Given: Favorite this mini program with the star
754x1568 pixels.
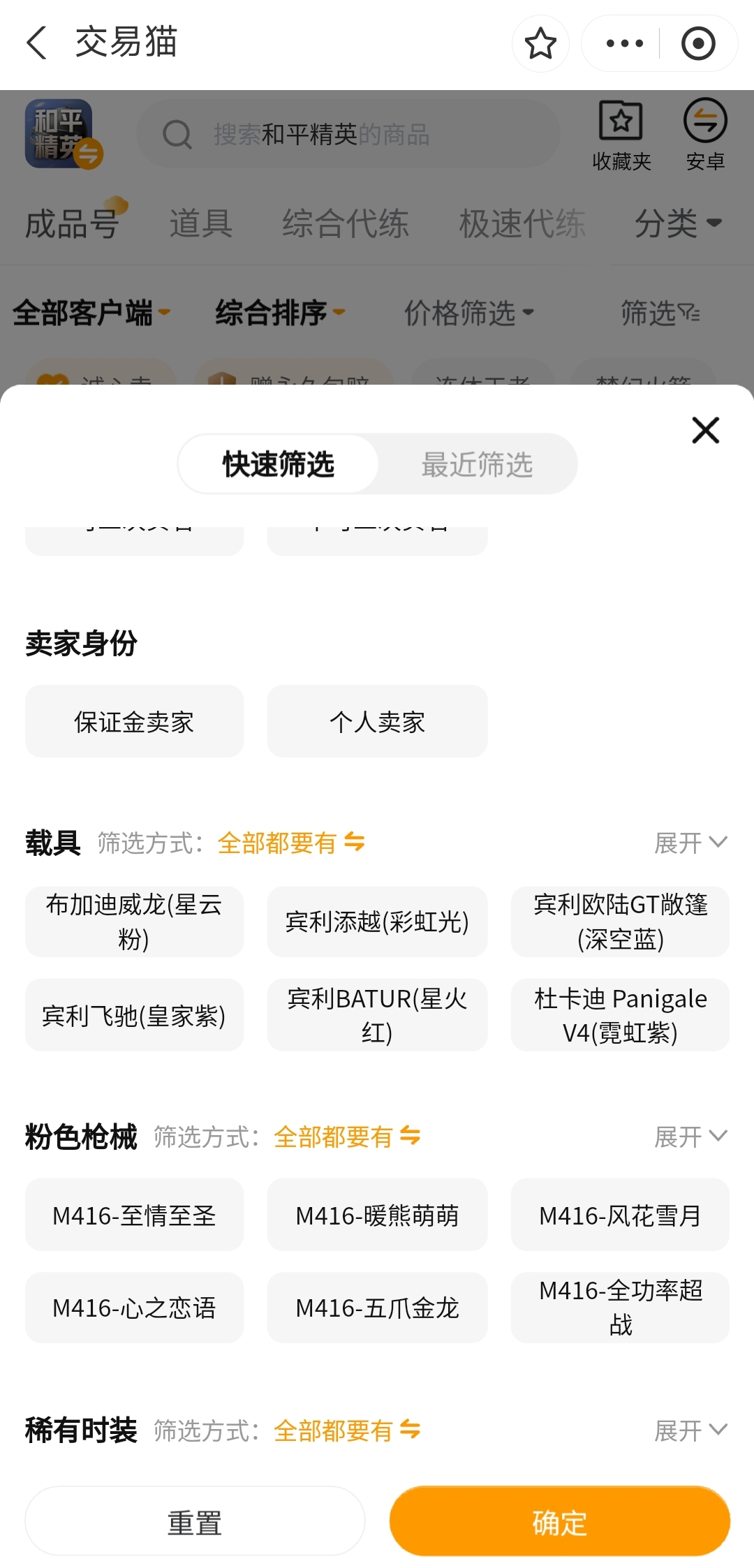Looking at the screenshot, I should (540, 43).
